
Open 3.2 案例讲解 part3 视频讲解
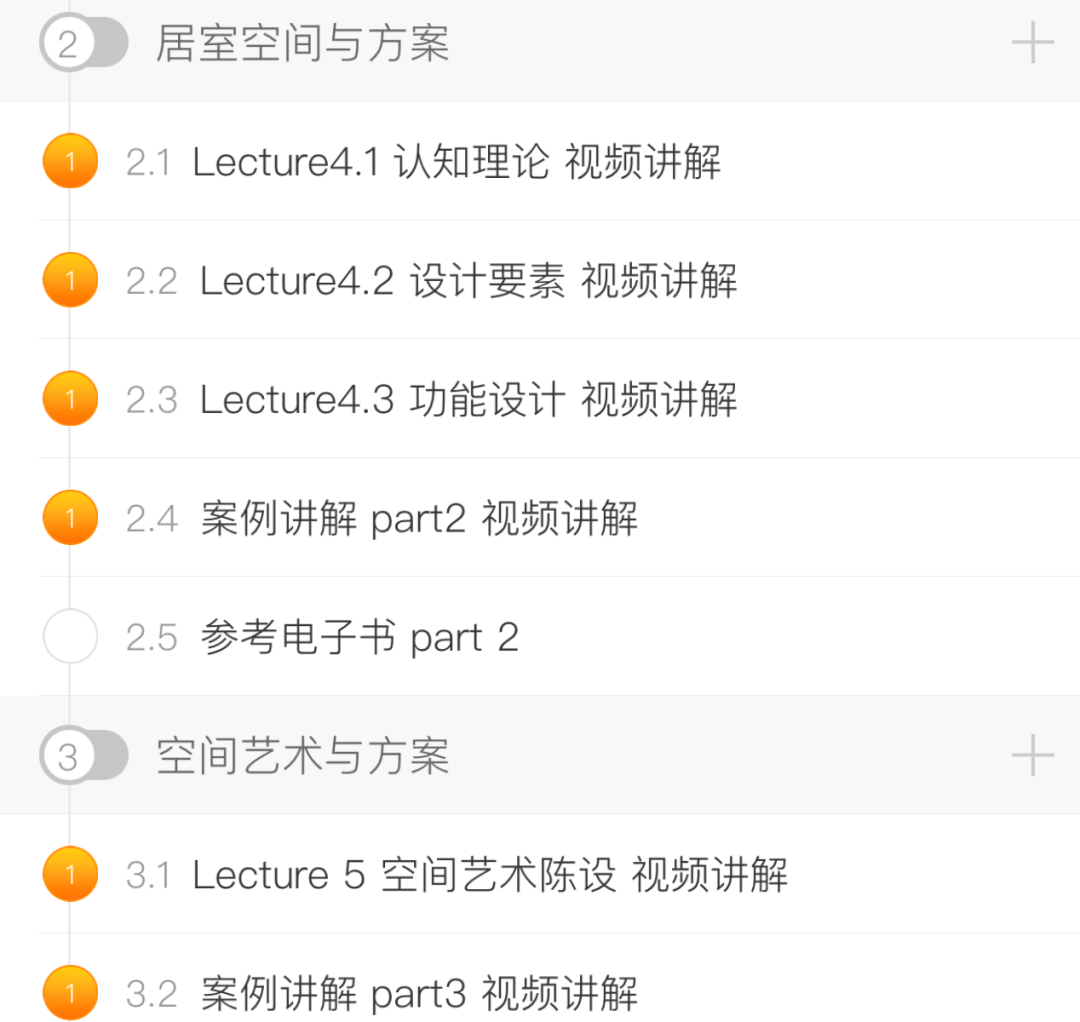coord(418,994)
